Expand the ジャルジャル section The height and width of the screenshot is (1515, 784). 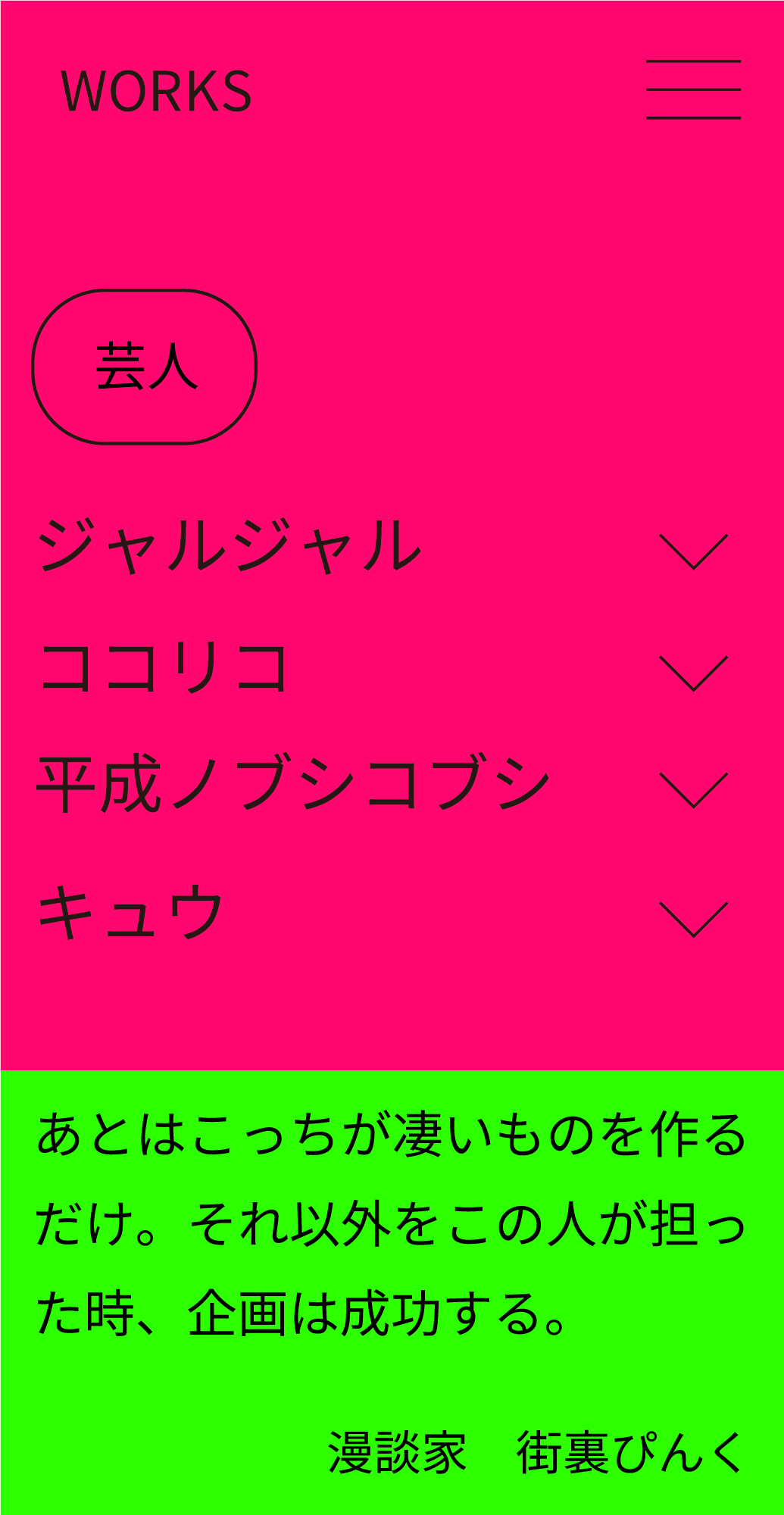[x=693, y=551]
